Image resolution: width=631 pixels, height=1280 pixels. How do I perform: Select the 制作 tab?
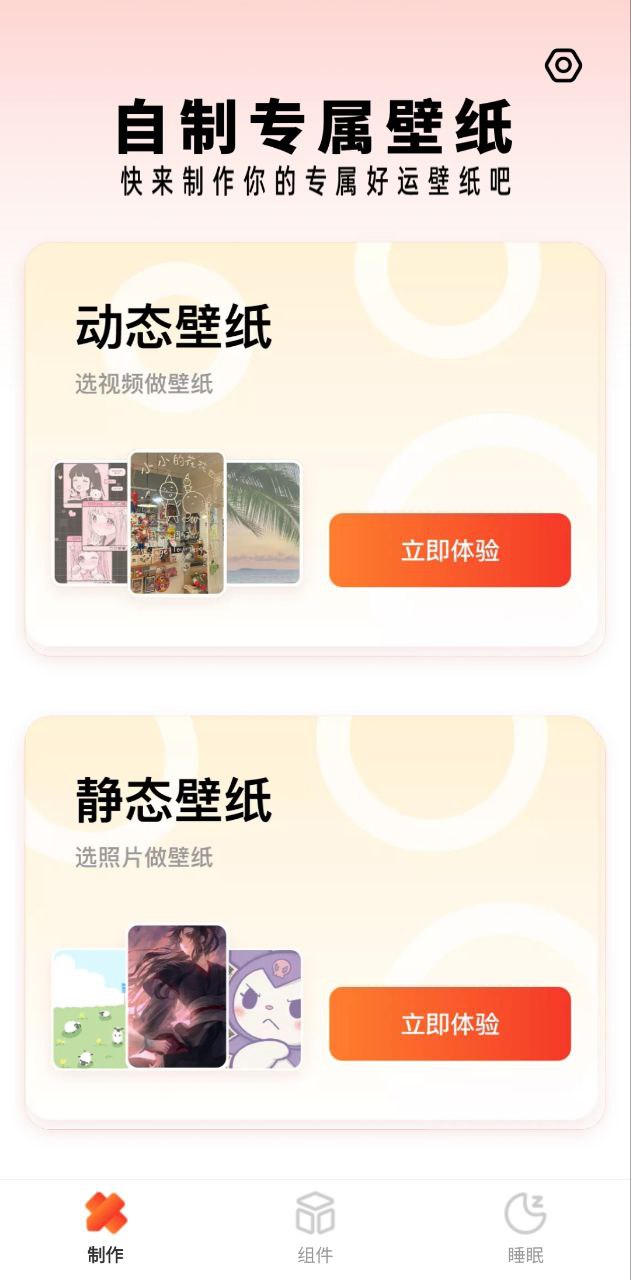point(105,1227)
